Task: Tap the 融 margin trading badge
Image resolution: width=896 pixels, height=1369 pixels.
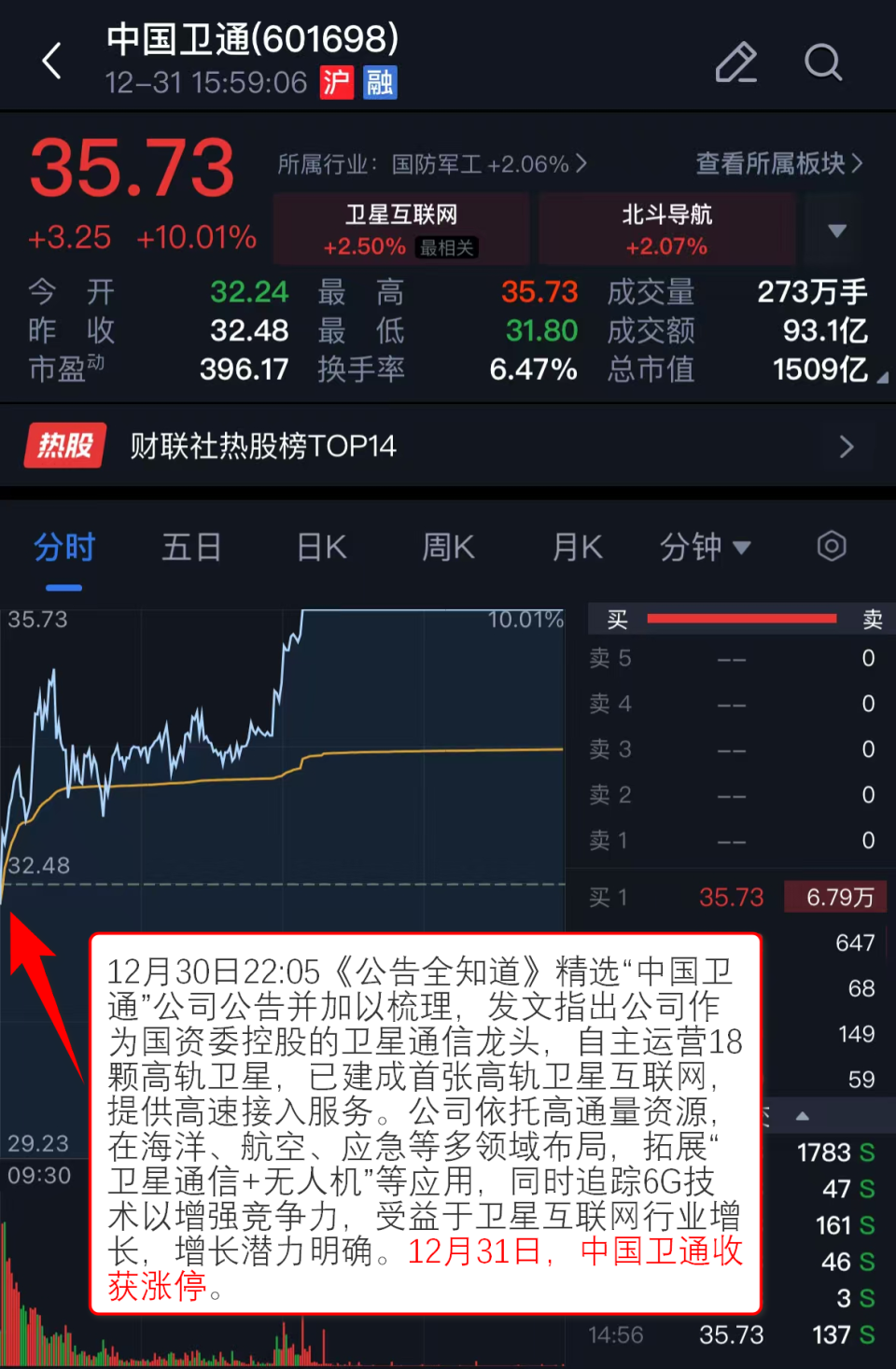Action: coord(381,83)
